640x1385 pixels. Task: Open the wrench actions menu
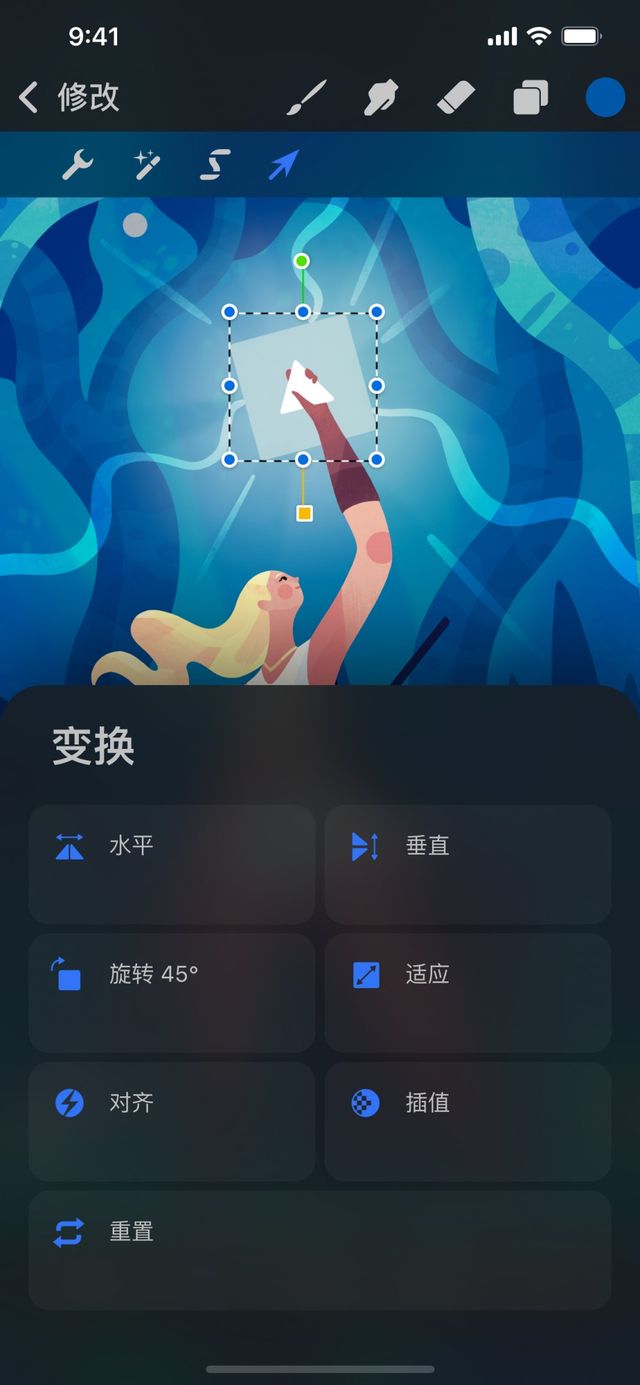point(78,165)
